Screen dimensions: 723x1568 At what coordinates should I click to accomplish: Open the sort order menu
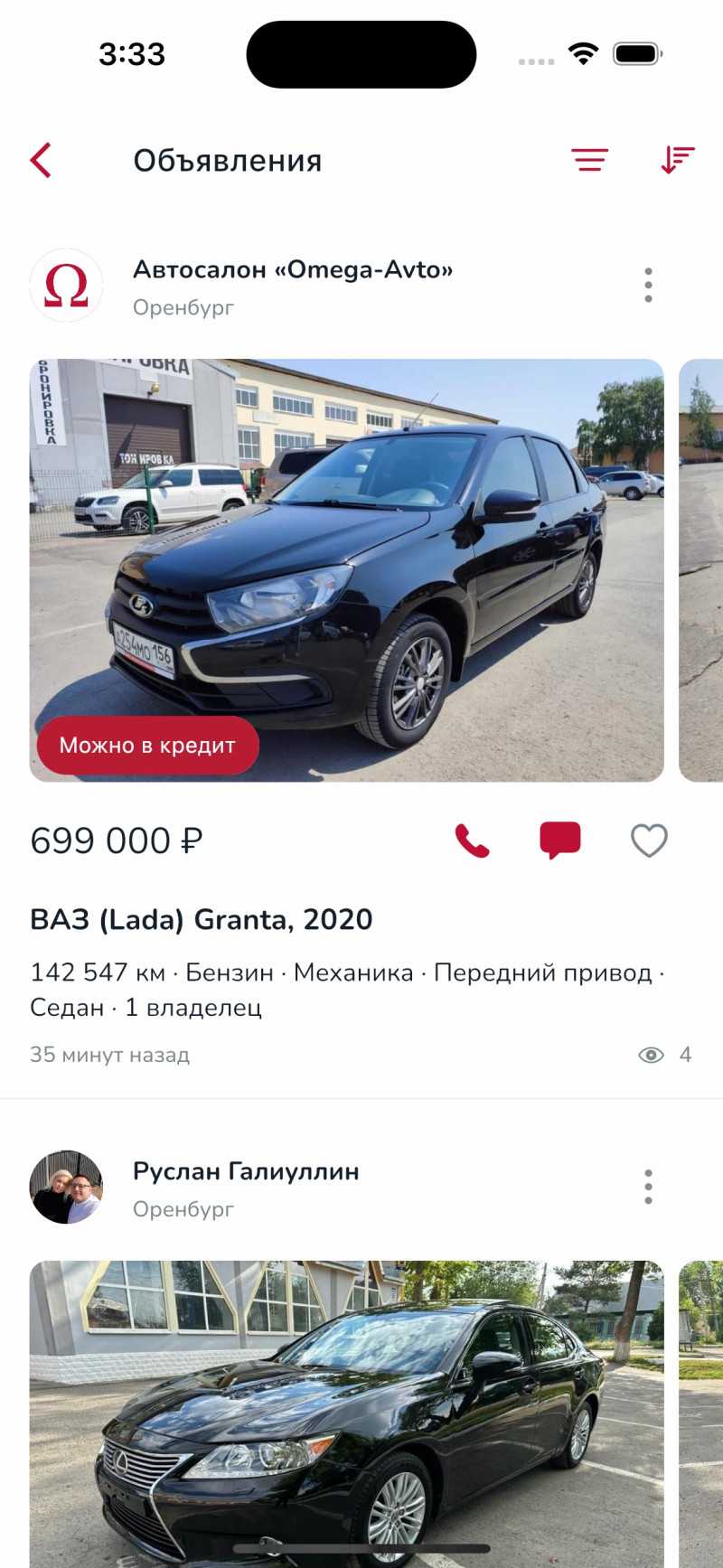click(677, 160)
